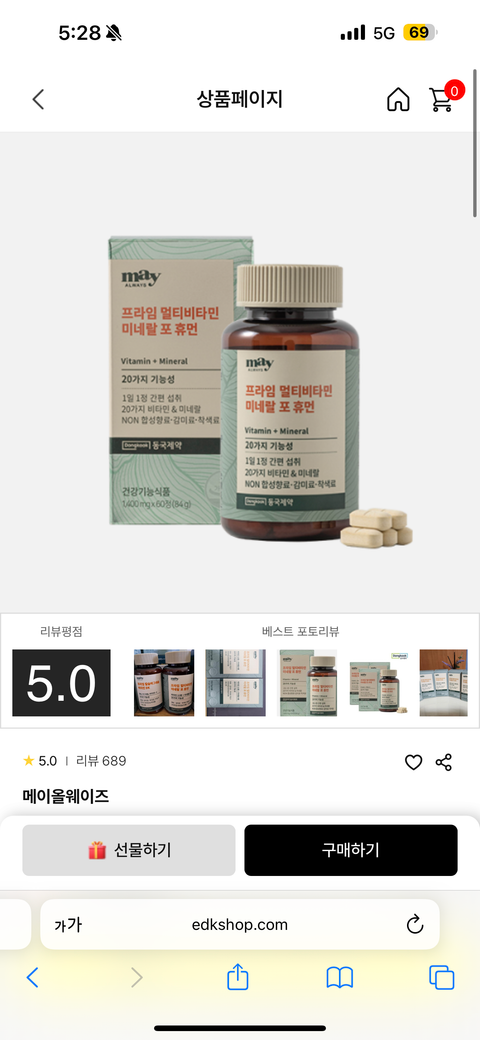This screenshot has height=1040, width=480.
Task: Open the shopping cart
Action: [442, 98]
